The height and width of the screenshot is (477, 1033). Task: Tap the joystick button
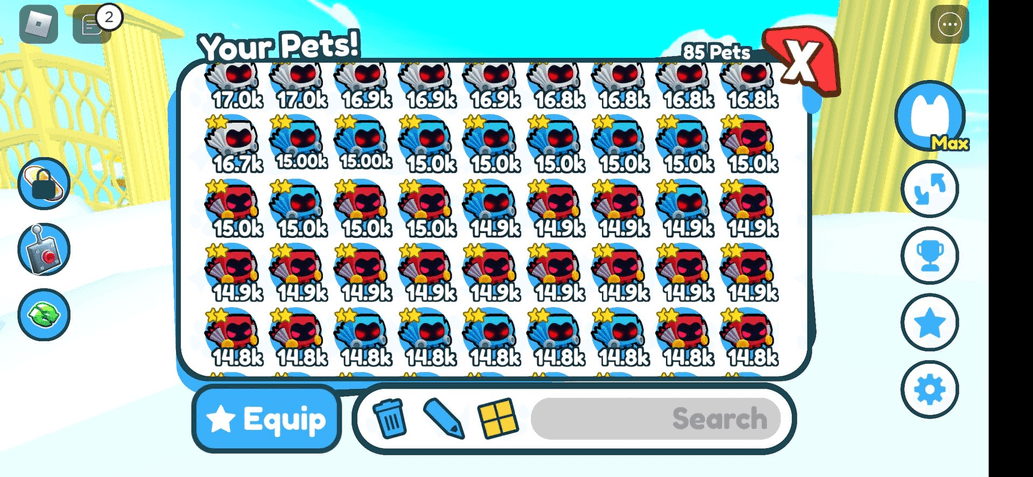(44, 249)
